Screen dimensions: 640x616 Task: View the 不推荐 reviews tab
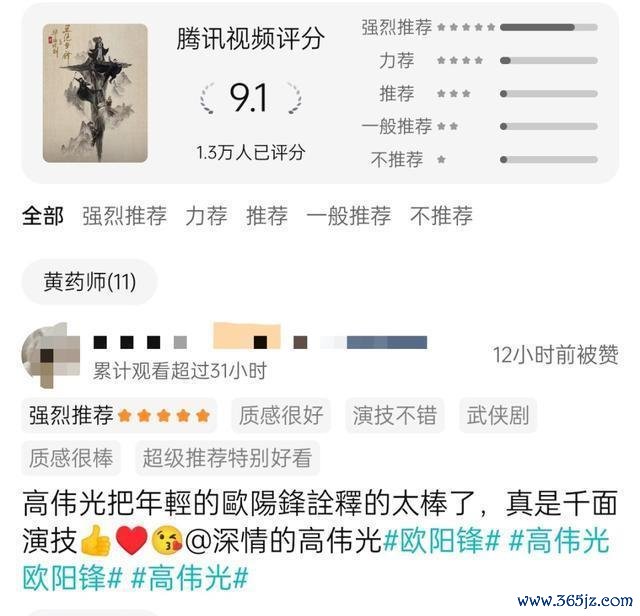(x=441, y=216)
